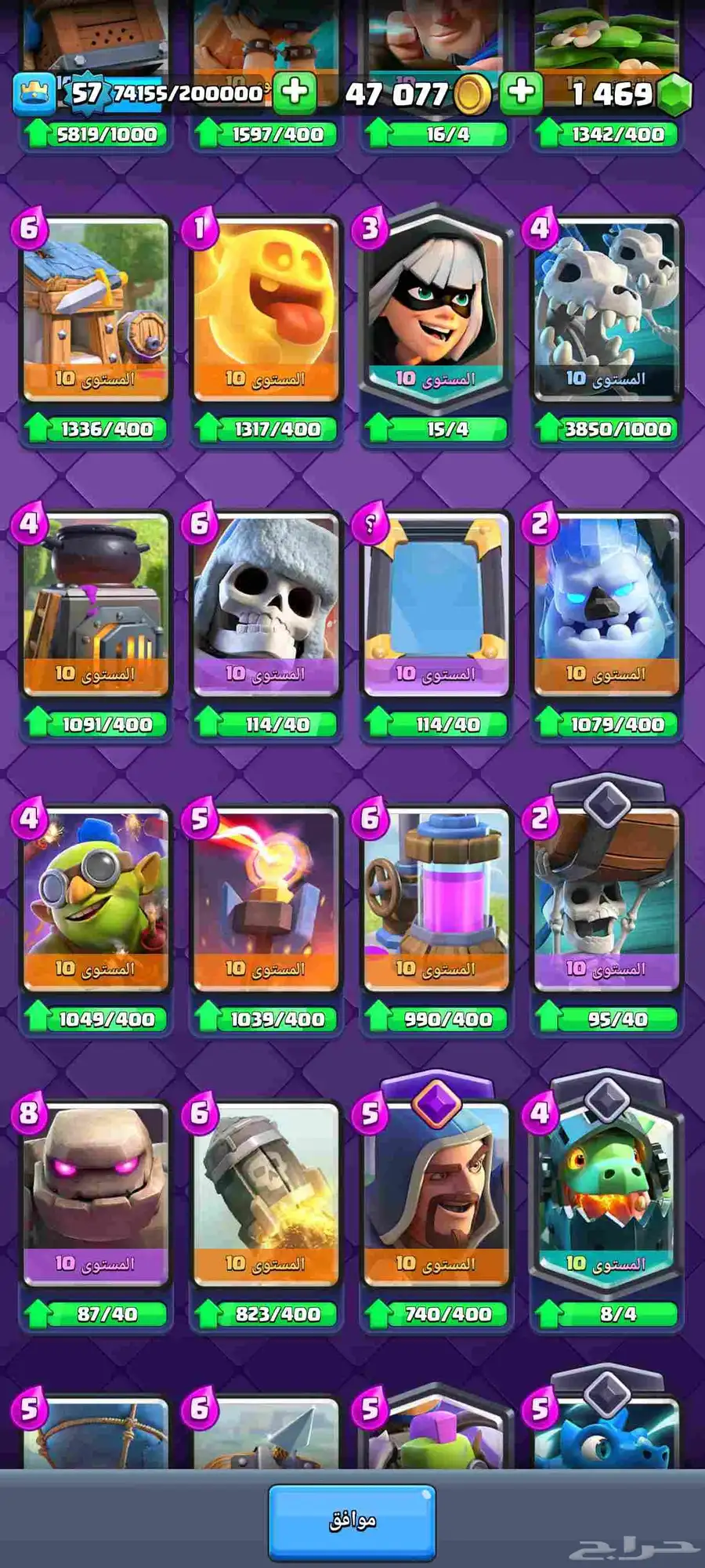705x1568 pixels.
Task: Select the Rocket card
Action: pos(266,1195)
